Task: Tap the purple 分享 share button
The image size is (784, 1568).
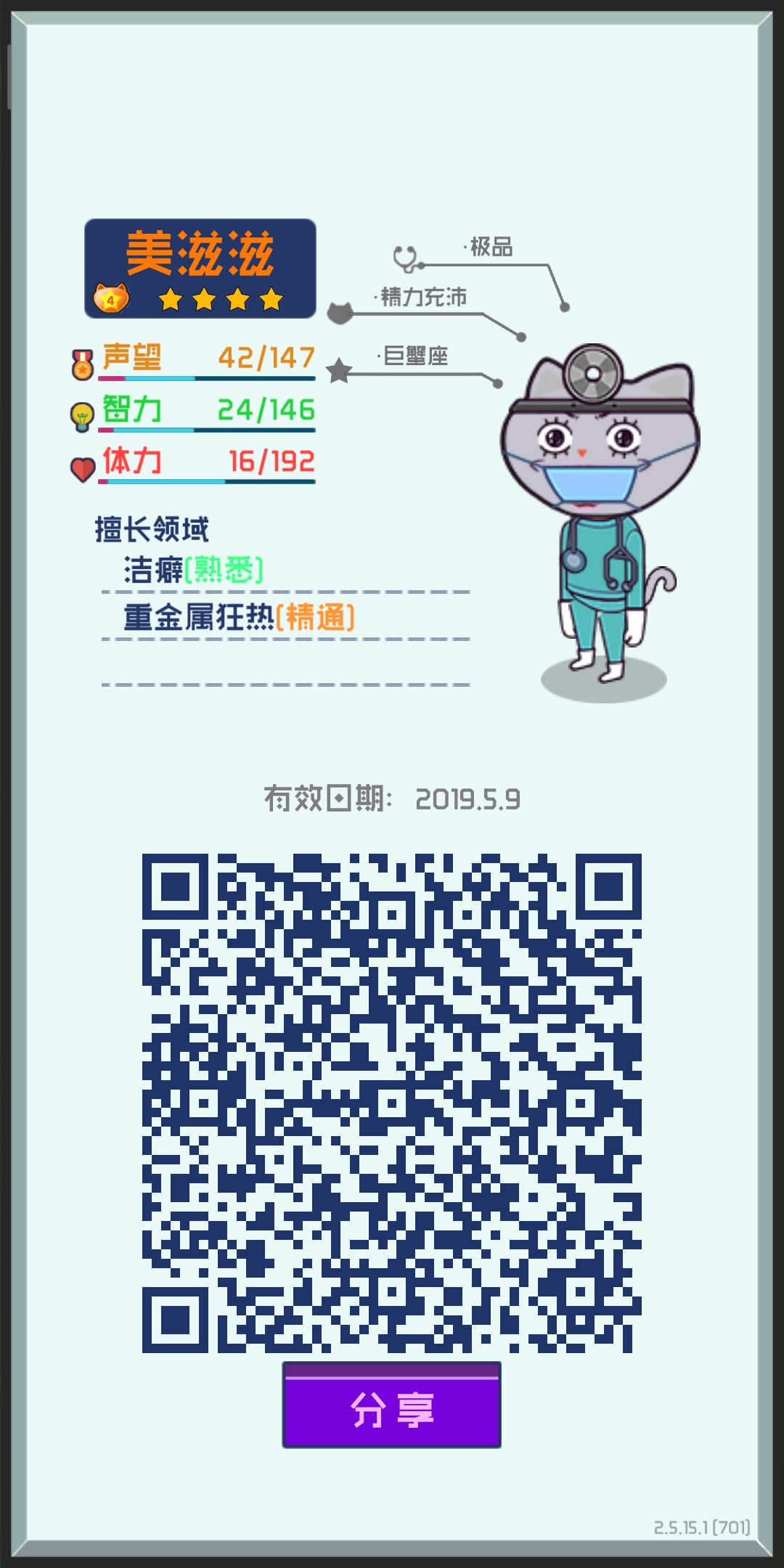Action: (391, 1405)
